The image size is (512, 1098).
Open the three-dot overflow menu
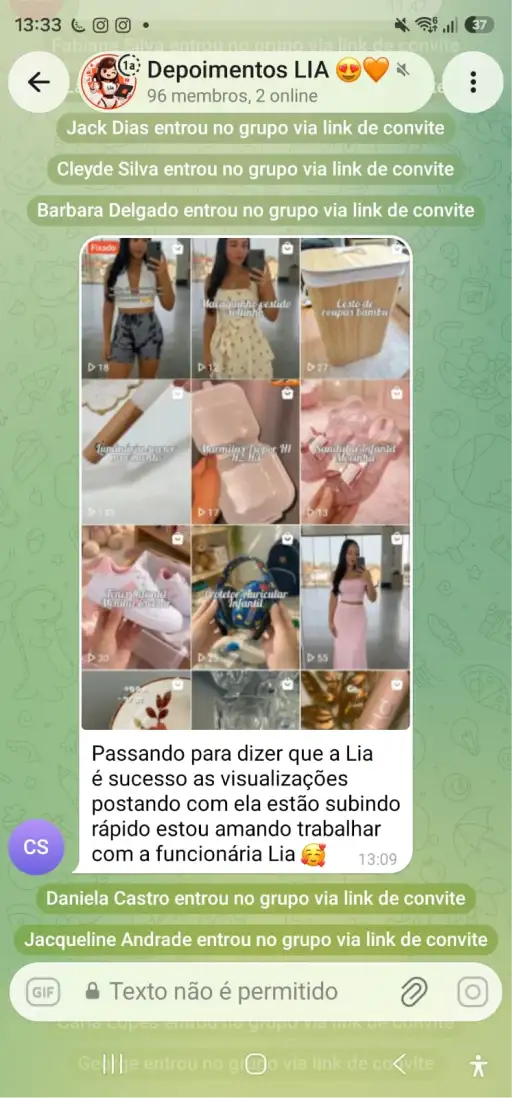[473, 82]
